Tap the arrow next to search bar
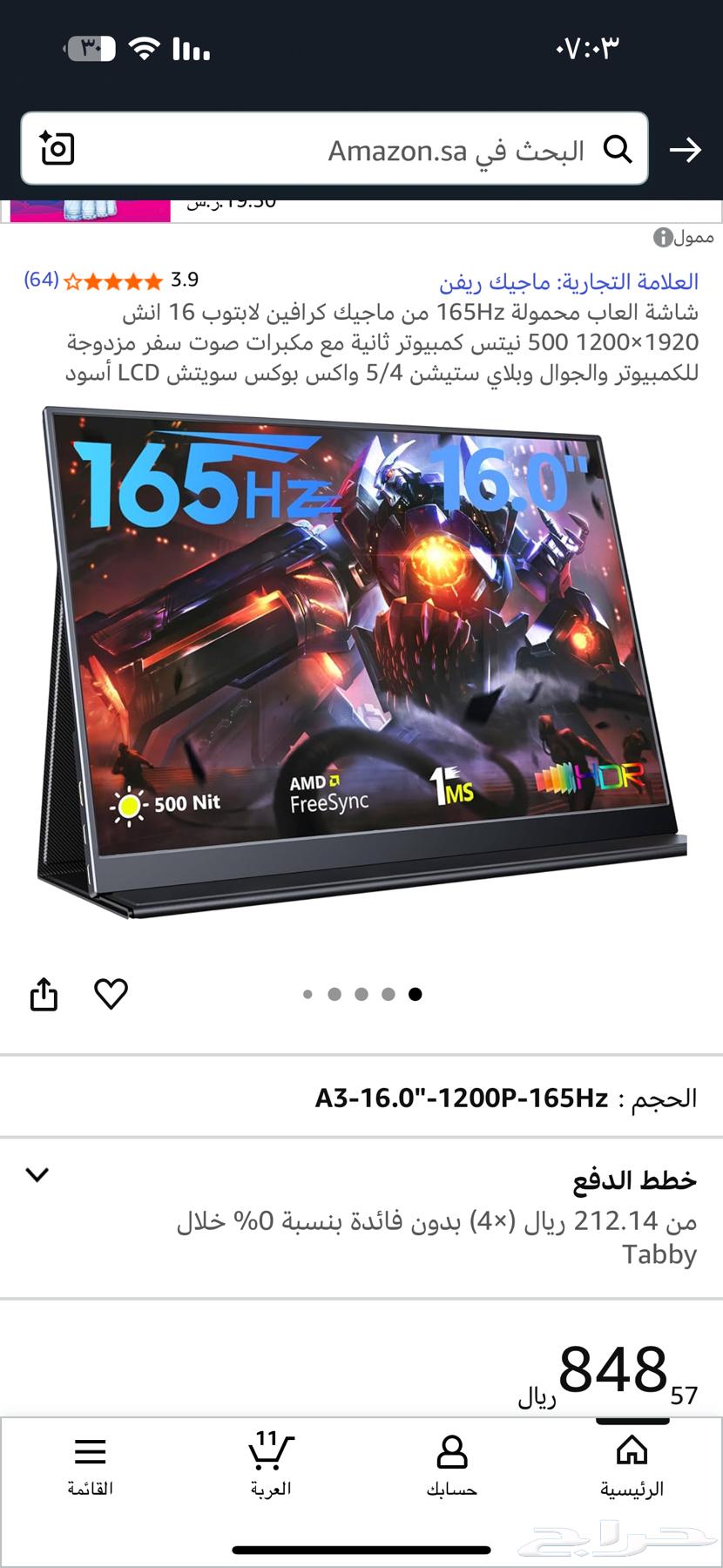Viewport: 723px width, 1568px height. point(686,151)
